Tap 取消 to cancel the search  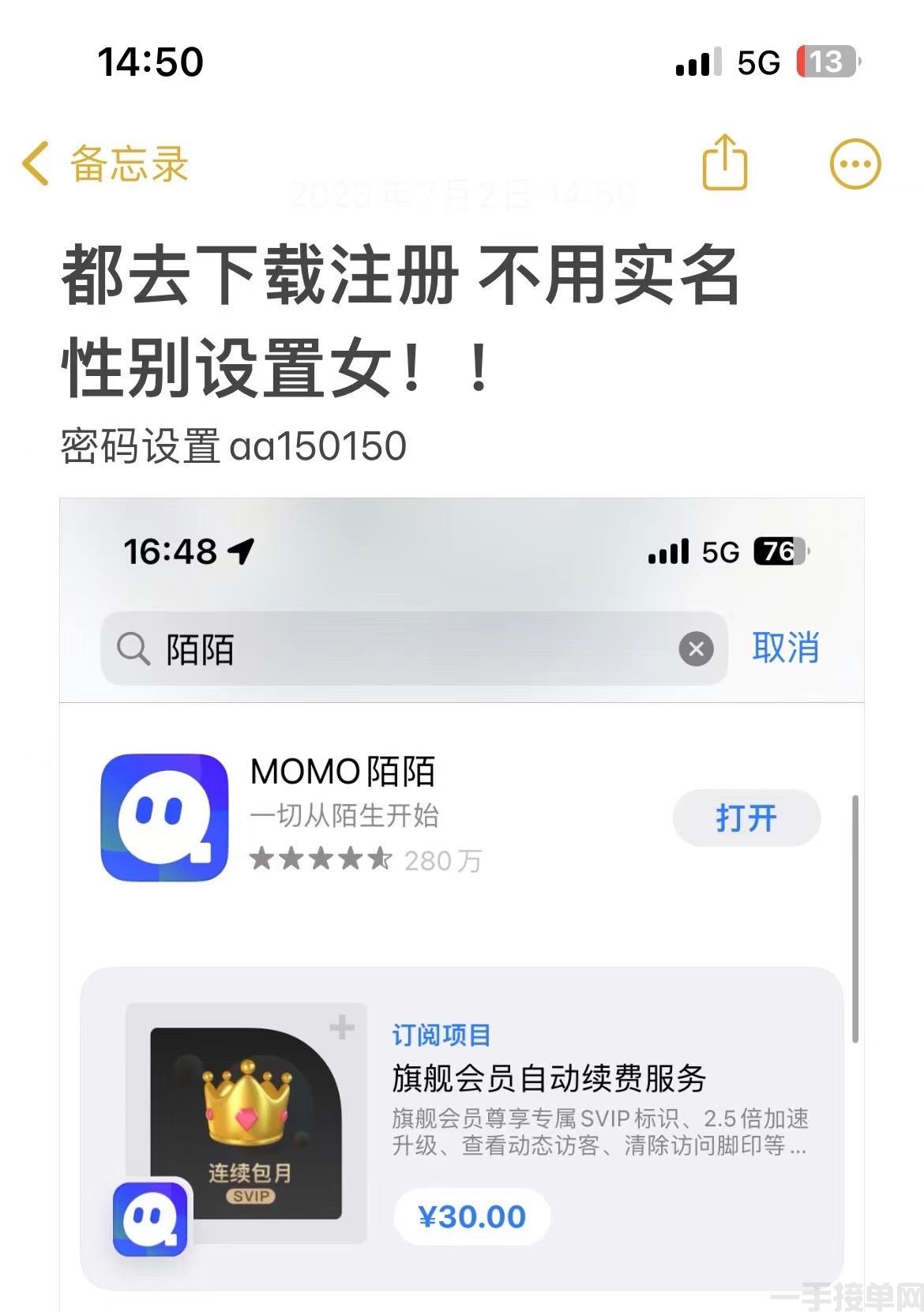[x=783, y=648]
